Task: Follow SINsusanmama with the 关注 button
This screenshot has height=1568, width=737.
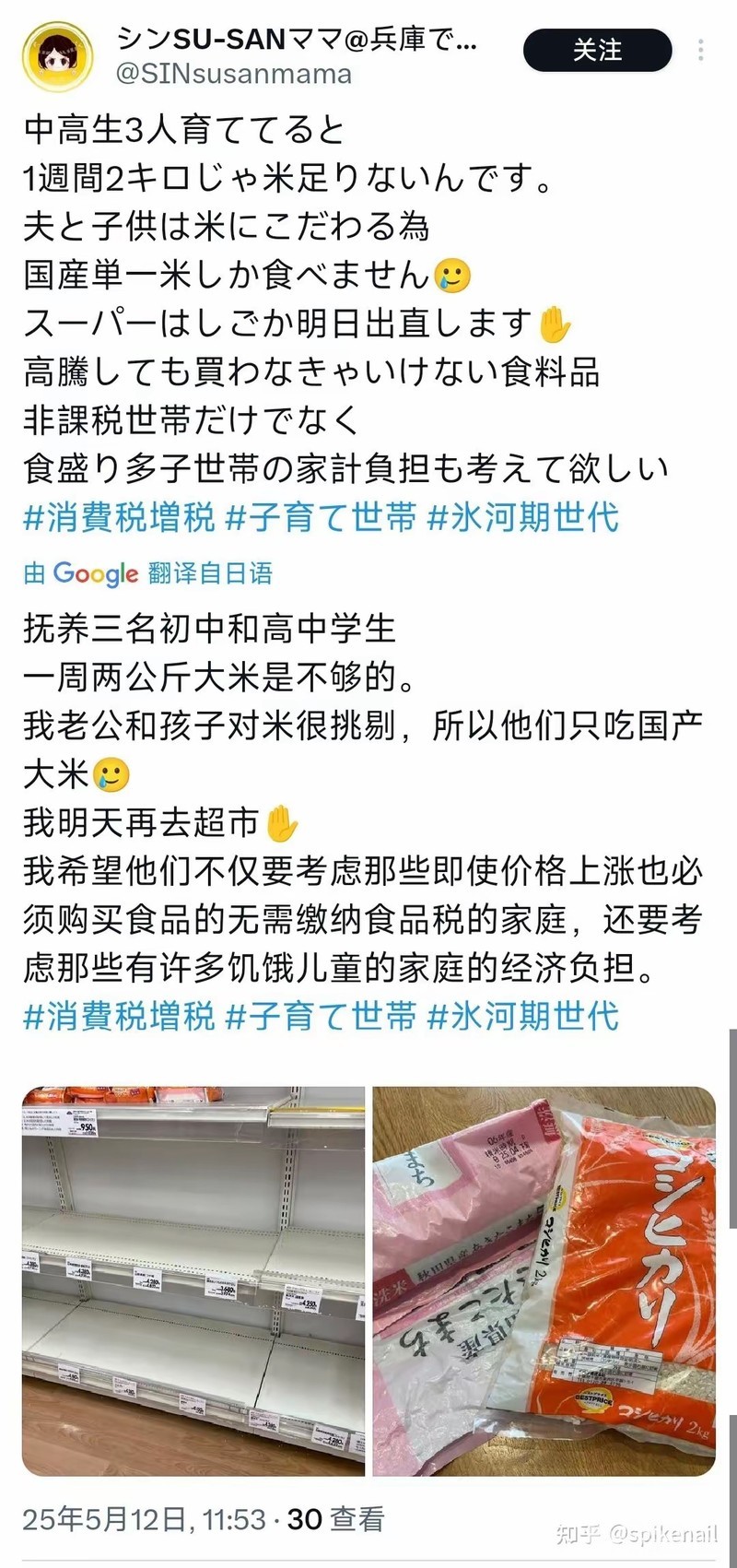Action: point(597,50)
